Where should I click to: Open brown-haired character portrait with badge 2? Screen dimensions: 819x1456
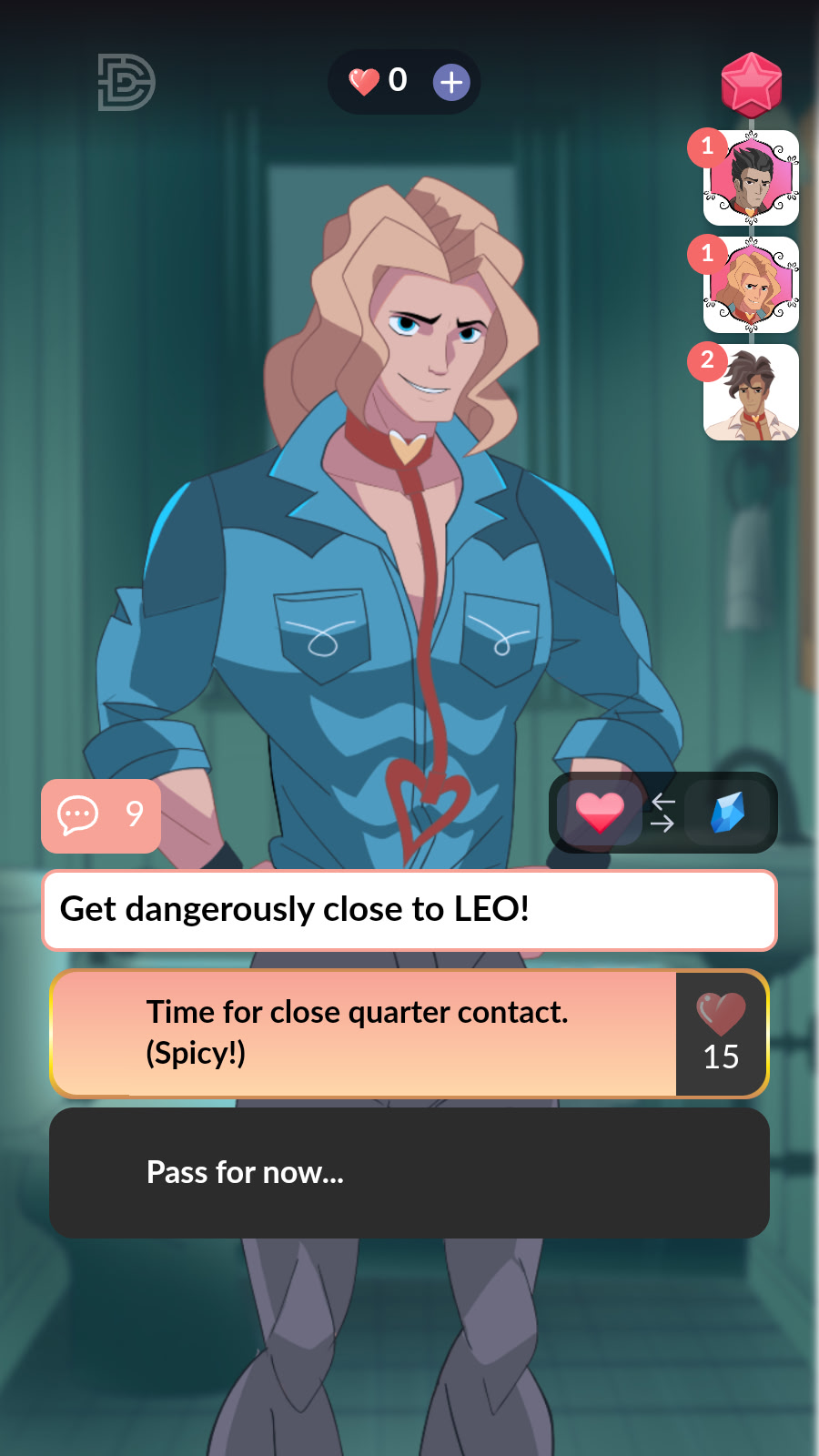(752, 393)
